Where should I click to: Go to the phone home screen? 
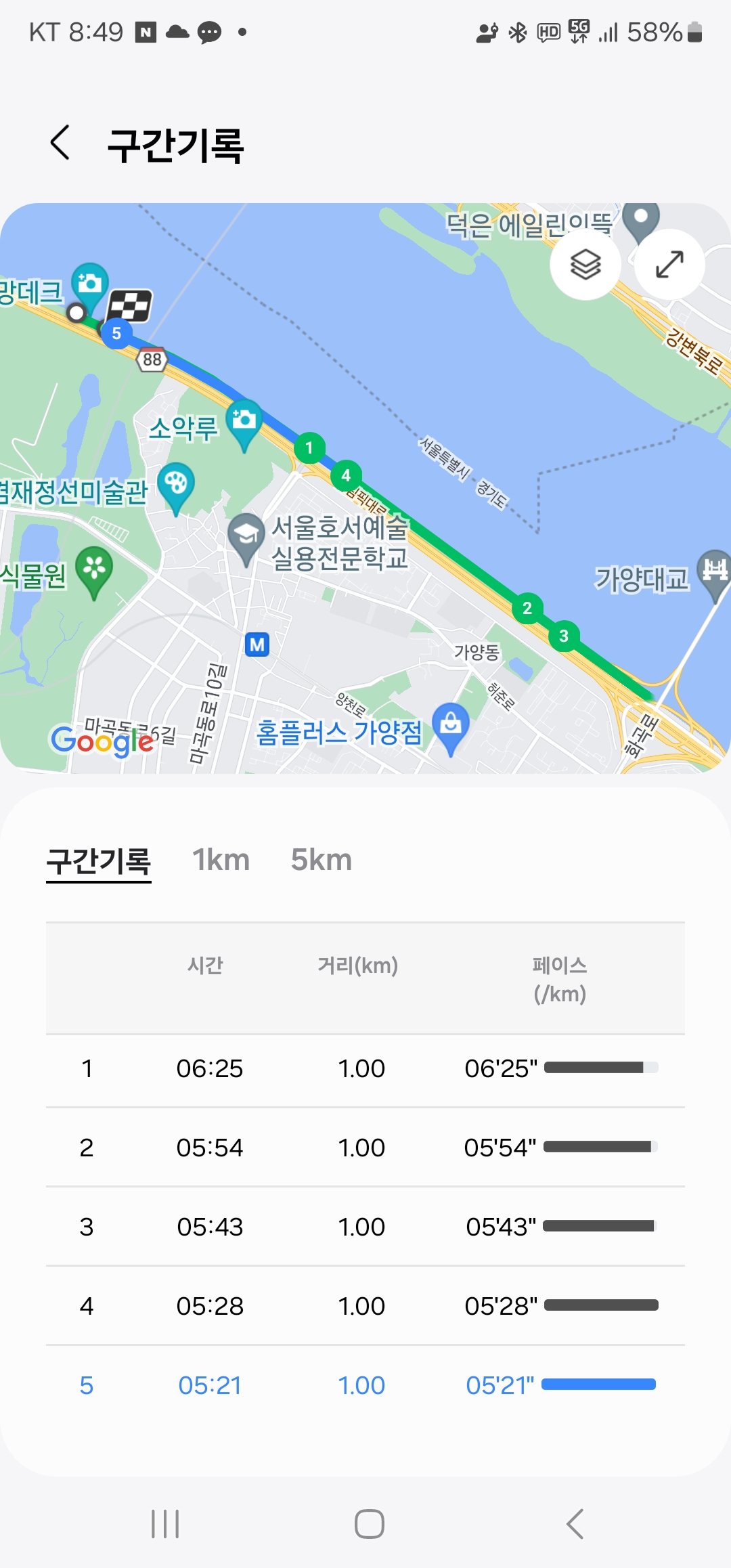(x=370, y=1524)
